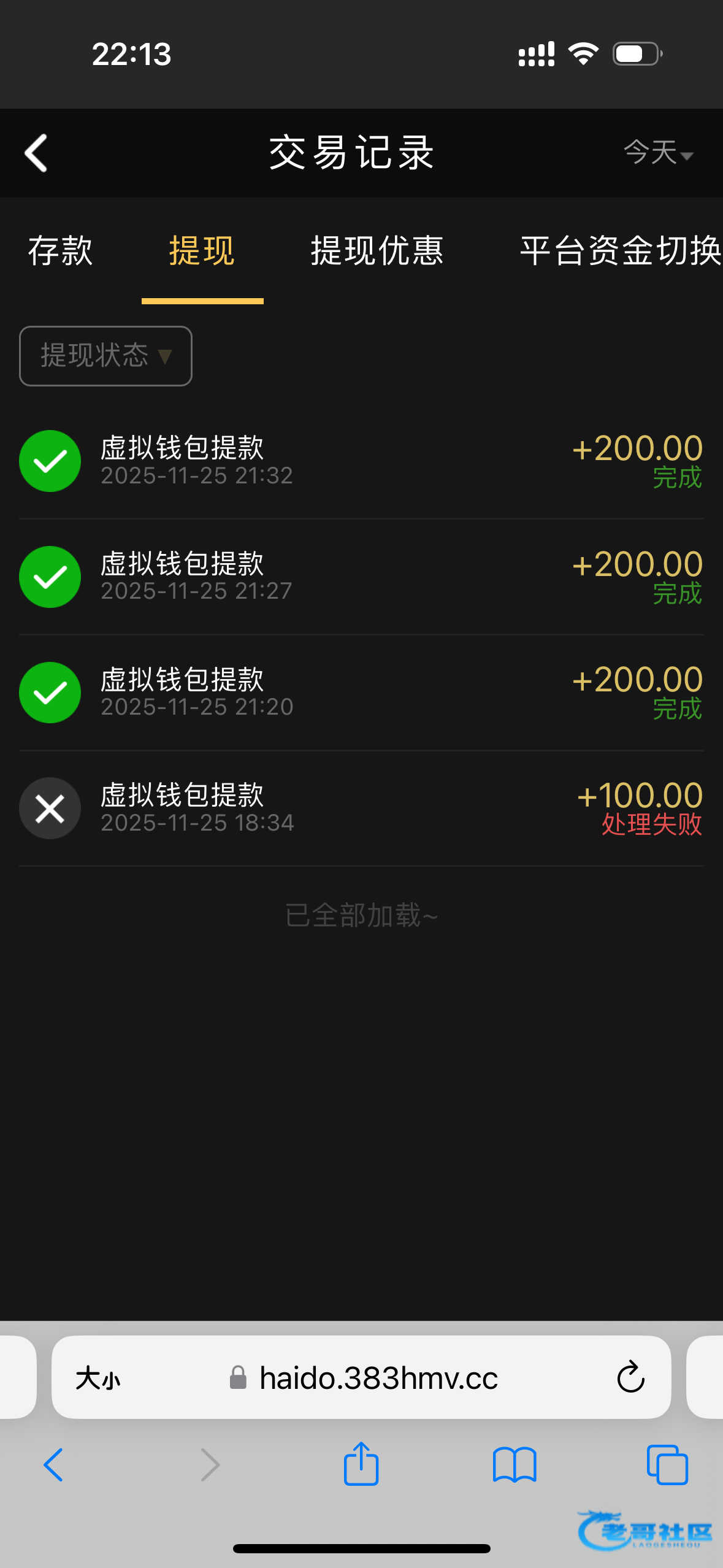
Task: Share the page via Safari share icon
Action: point(361,1463)
